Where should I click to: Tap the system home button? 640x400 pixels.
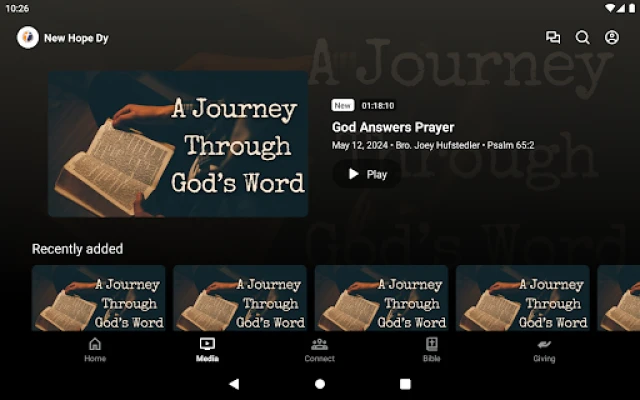pos(320,383)
